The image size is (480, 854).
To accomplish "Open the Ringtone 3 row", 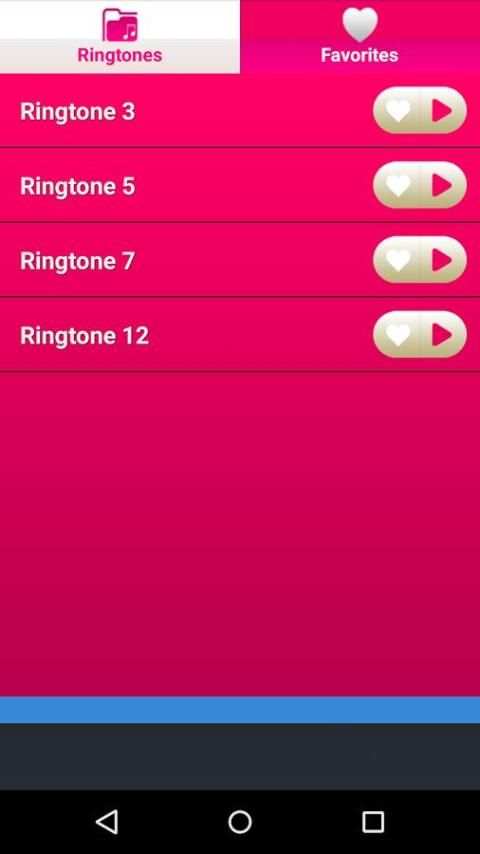I will [x=240, y=111].
